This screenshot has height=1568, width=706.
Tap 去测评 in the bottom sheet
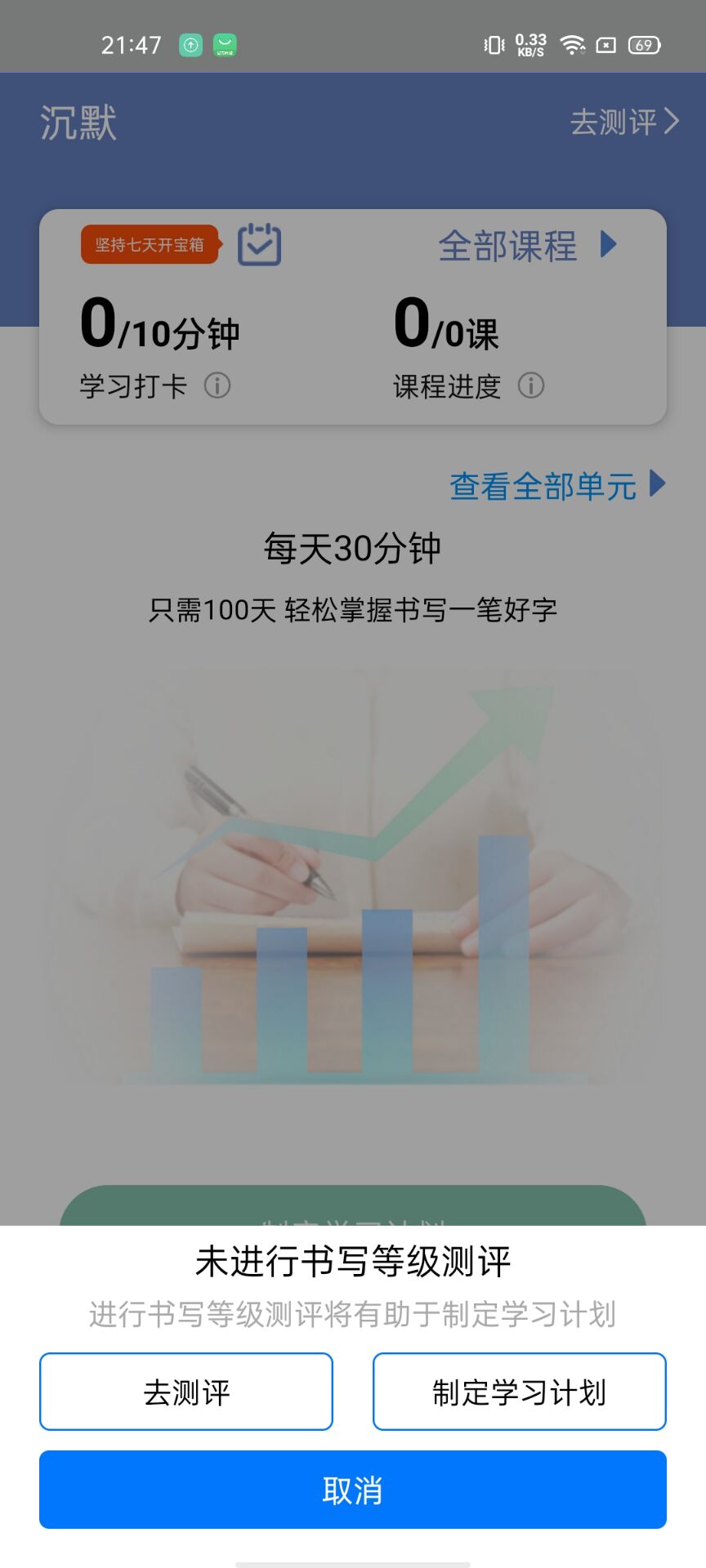[x=186, y=1392]
